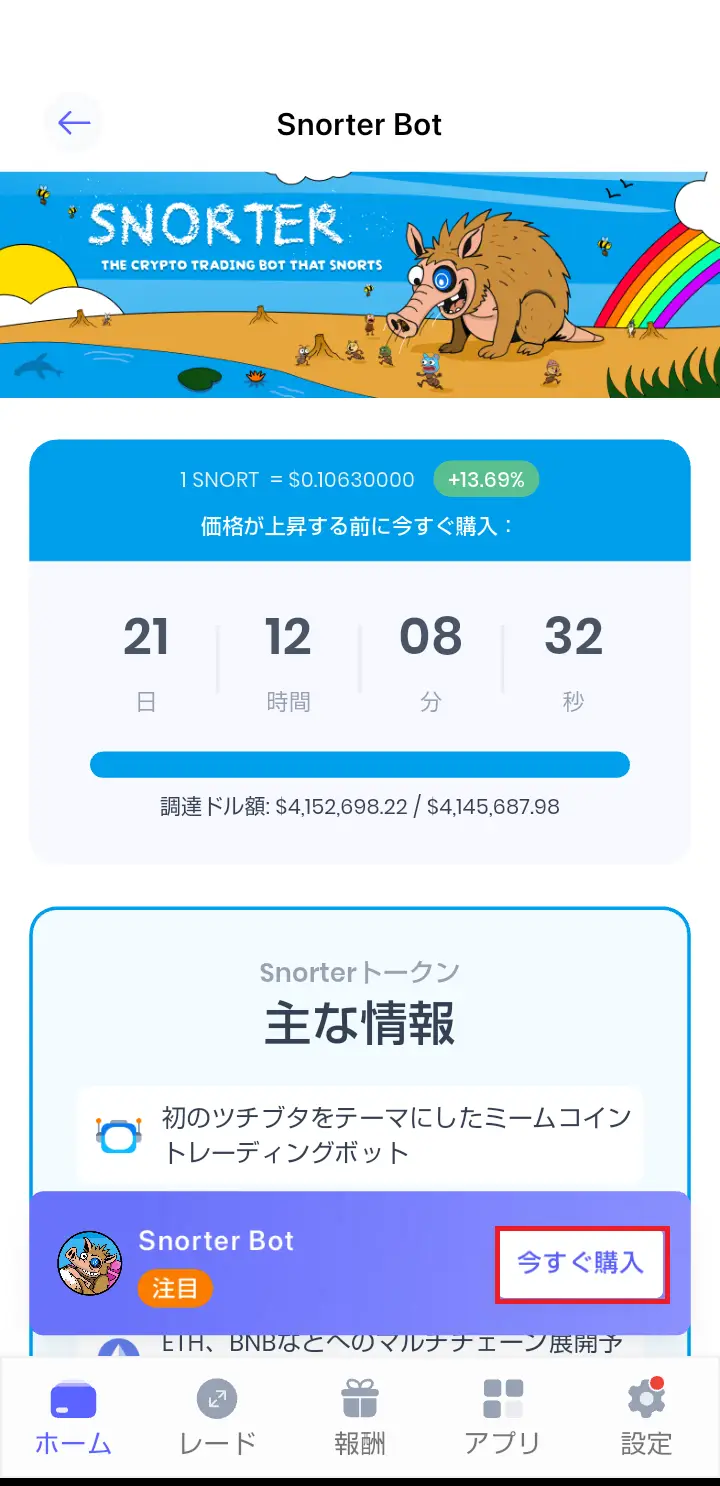The width and height of the screenshot is (720, 1486).
Task: Tap the 注目 featured badge
Action: 174,1289
